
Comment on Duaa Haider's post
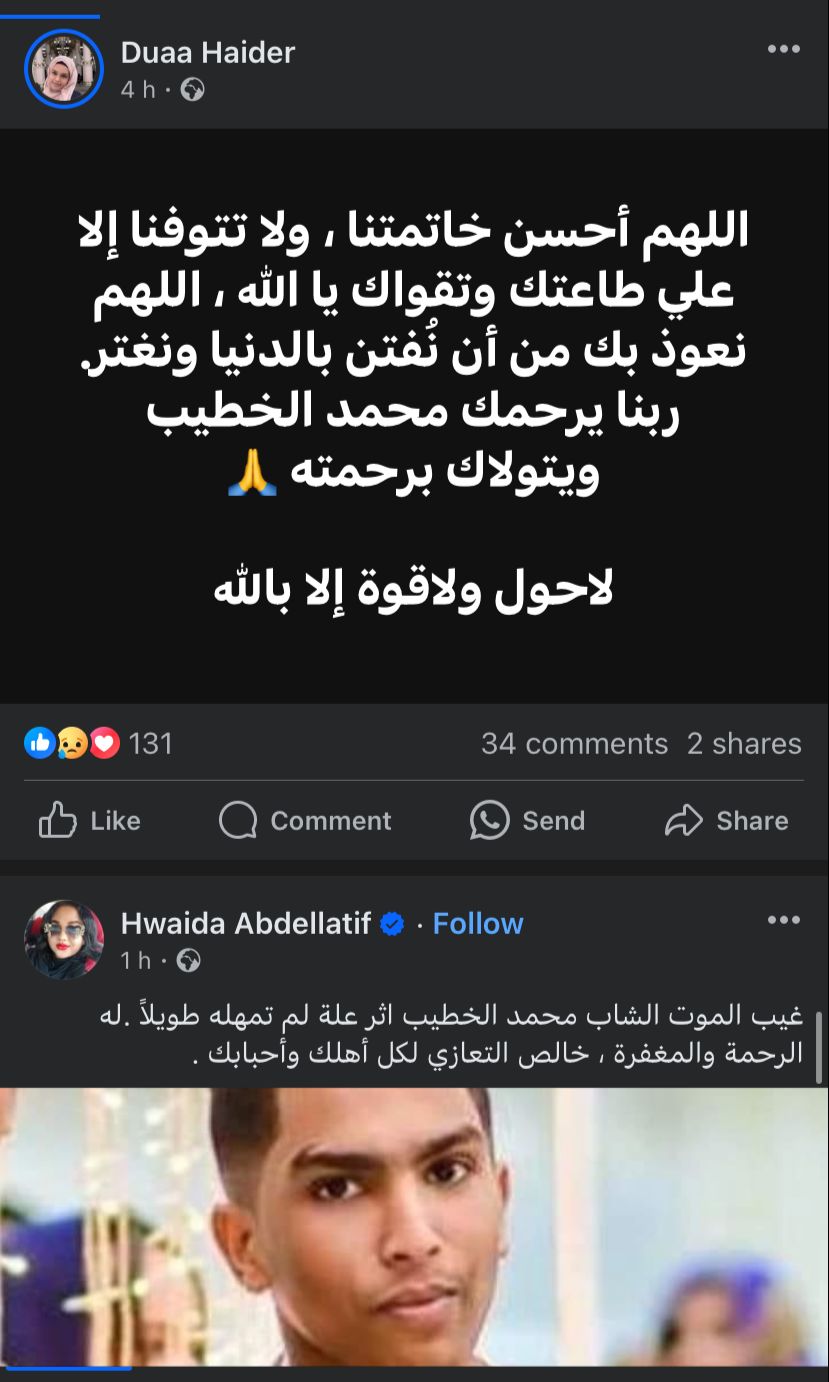coord(305,821)
